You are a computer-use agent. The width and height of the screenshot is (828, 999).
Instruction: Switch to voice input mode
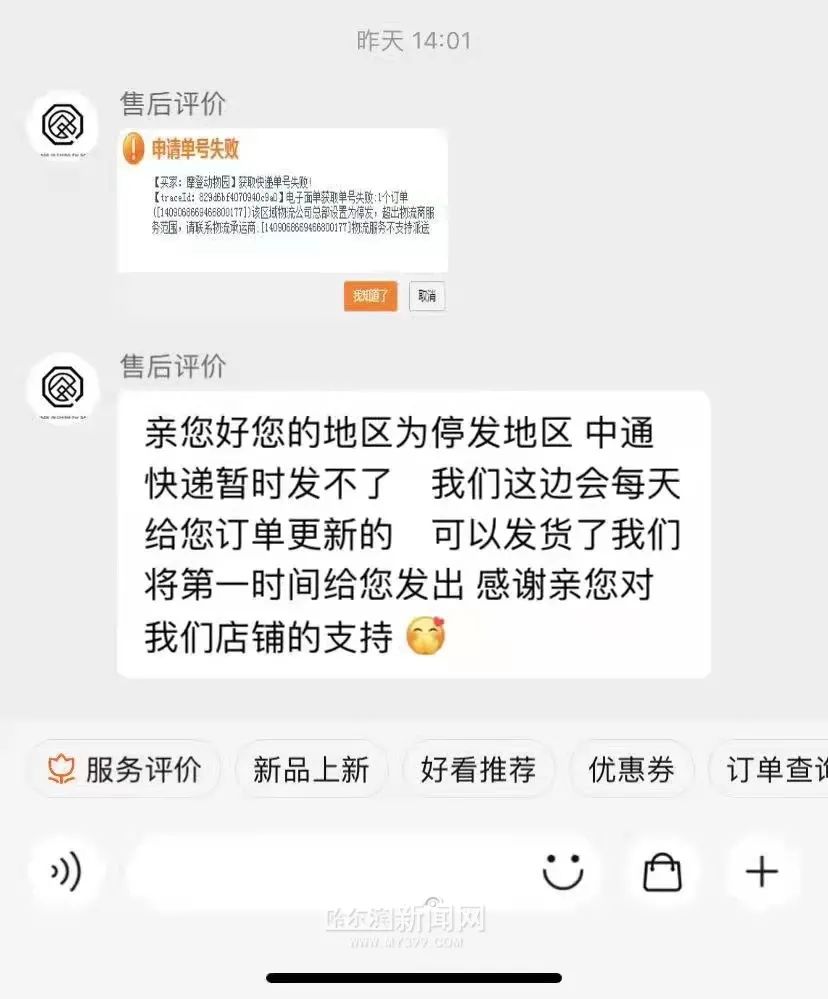tap(66, 872)
